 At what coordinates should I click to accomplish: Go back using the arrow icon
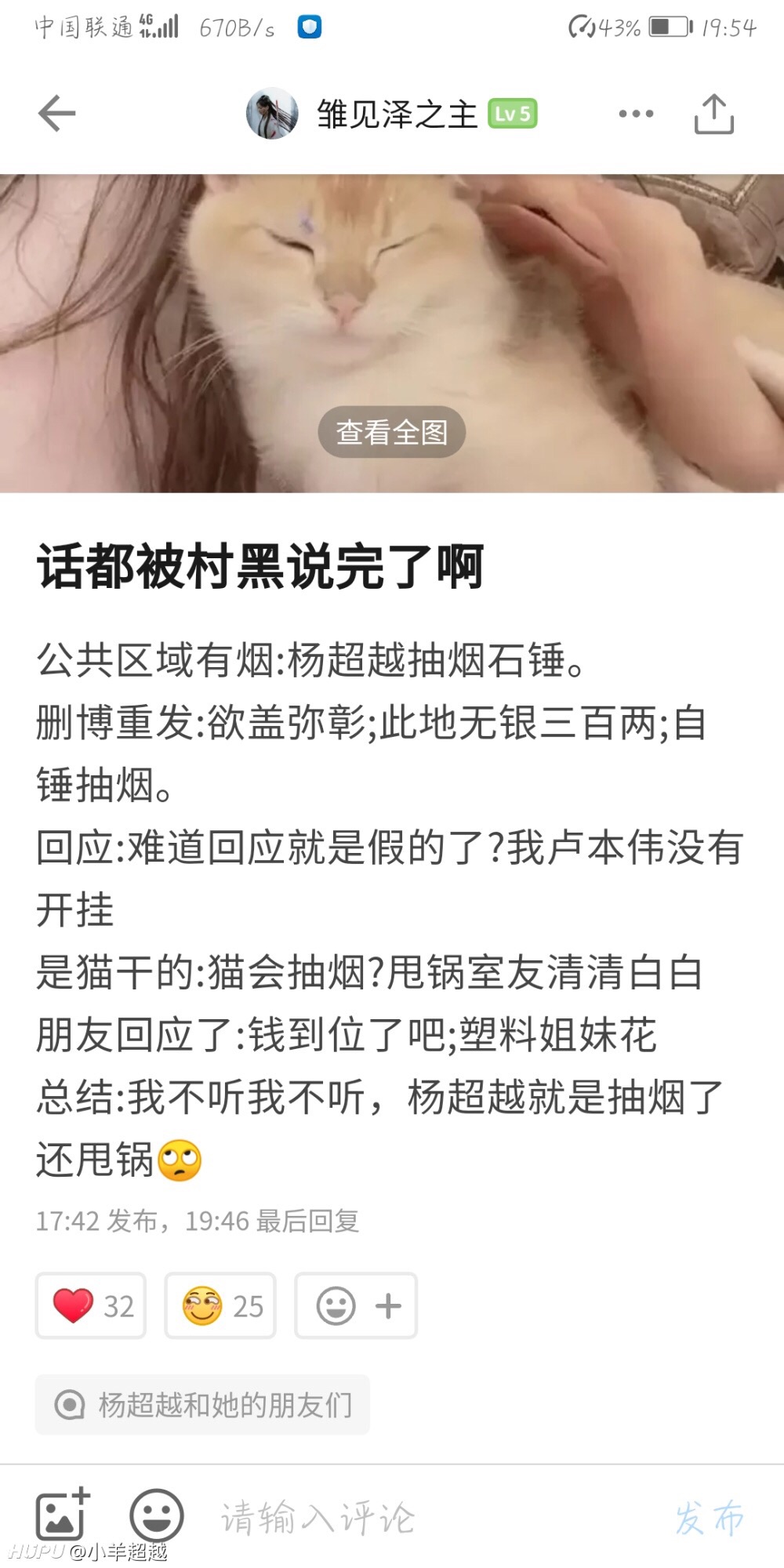point(56,114)
